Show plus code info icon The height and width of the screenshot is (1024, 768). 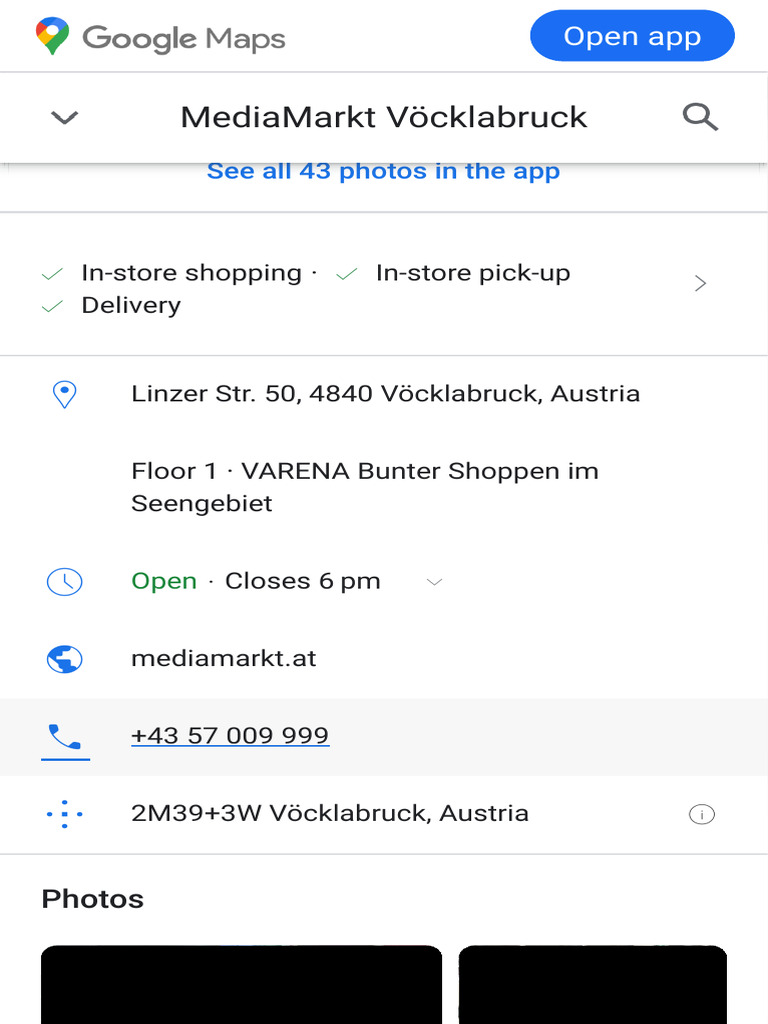click(702, 815)
